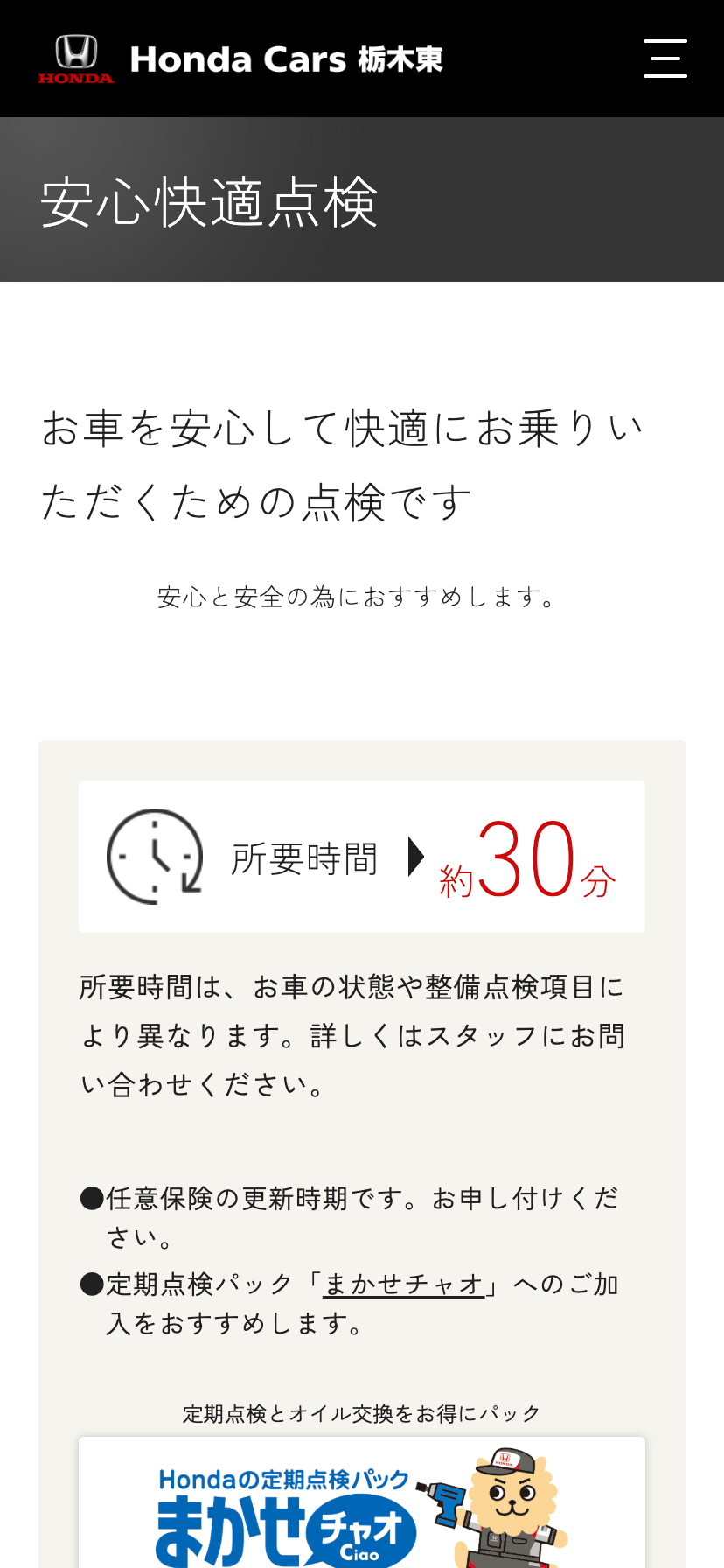Go to Honda Cars 栃木東 home

point(241,59)
